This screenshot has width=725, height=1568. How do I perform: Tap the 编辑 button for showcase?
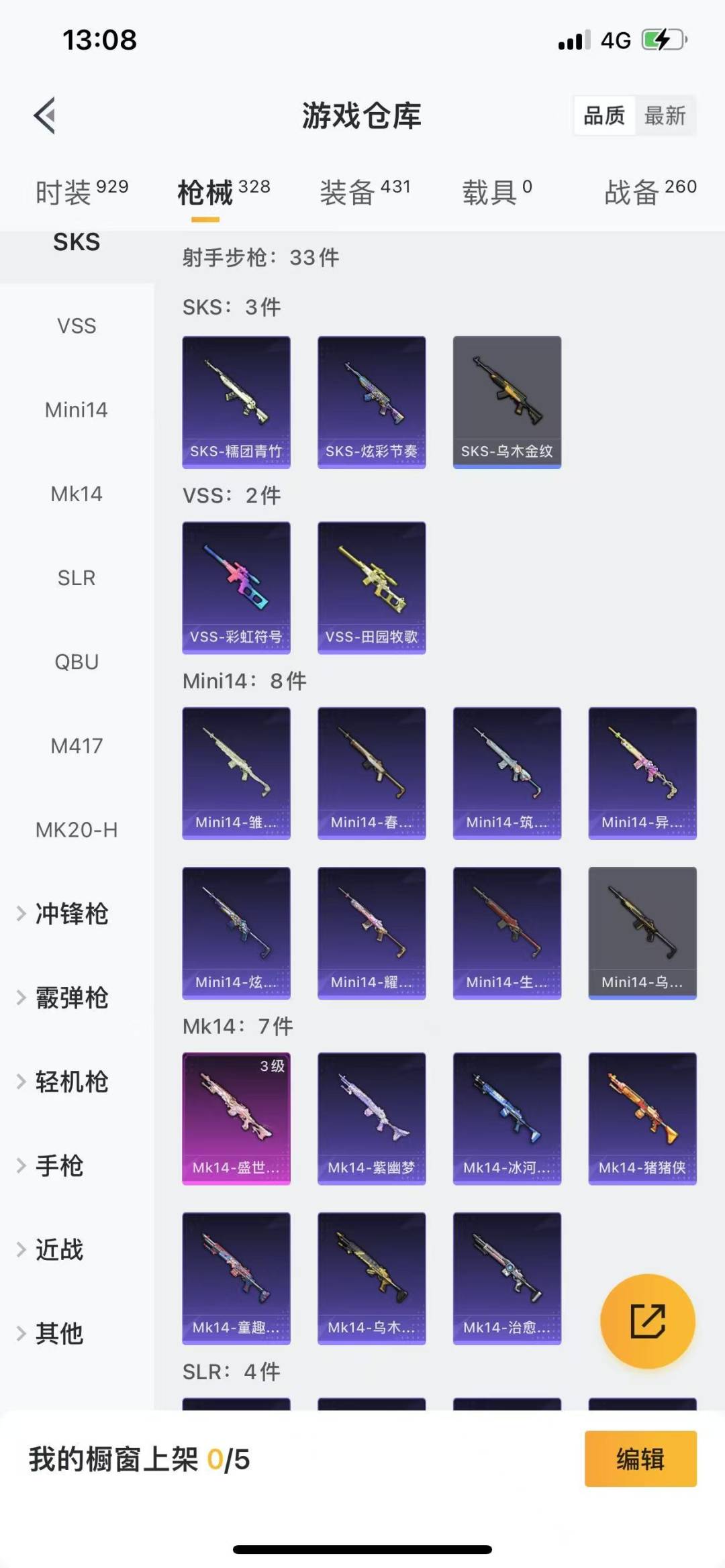point(640,1459)
